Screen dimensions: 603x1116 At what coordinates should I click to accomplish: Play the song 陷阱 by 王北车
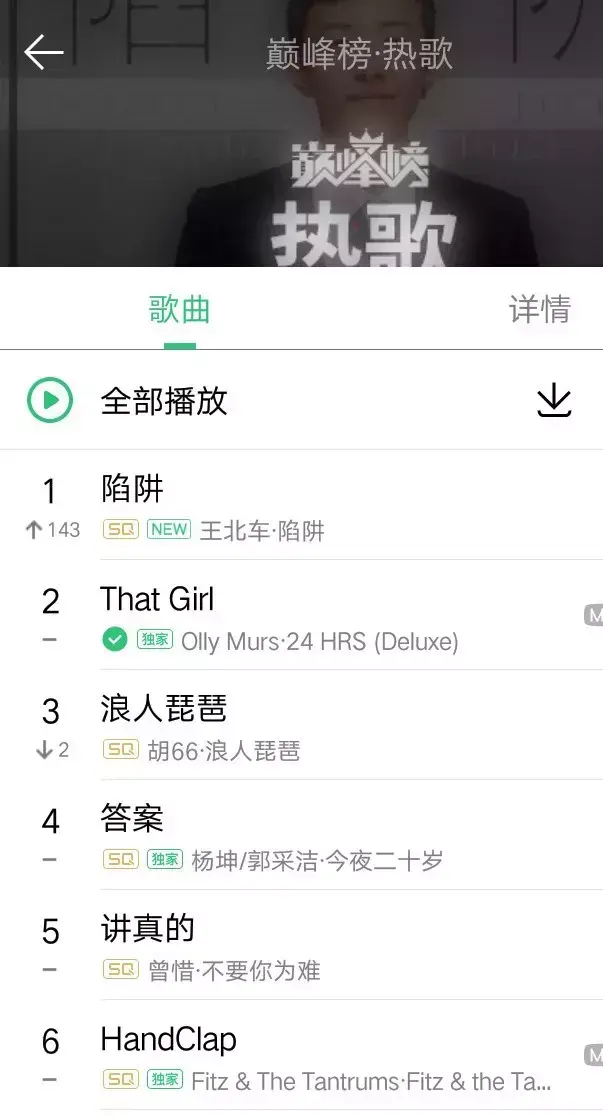pos(300,506)
